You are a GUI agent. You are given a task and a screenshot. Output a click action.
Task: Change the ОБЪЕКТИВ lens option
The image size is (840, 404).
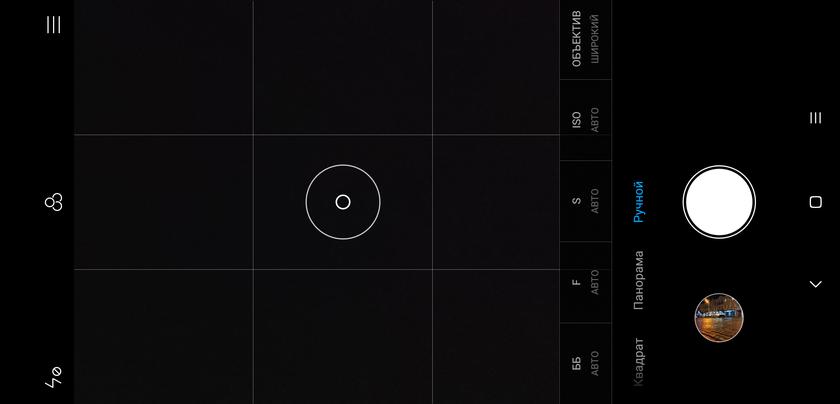click(x=585, y=40)
